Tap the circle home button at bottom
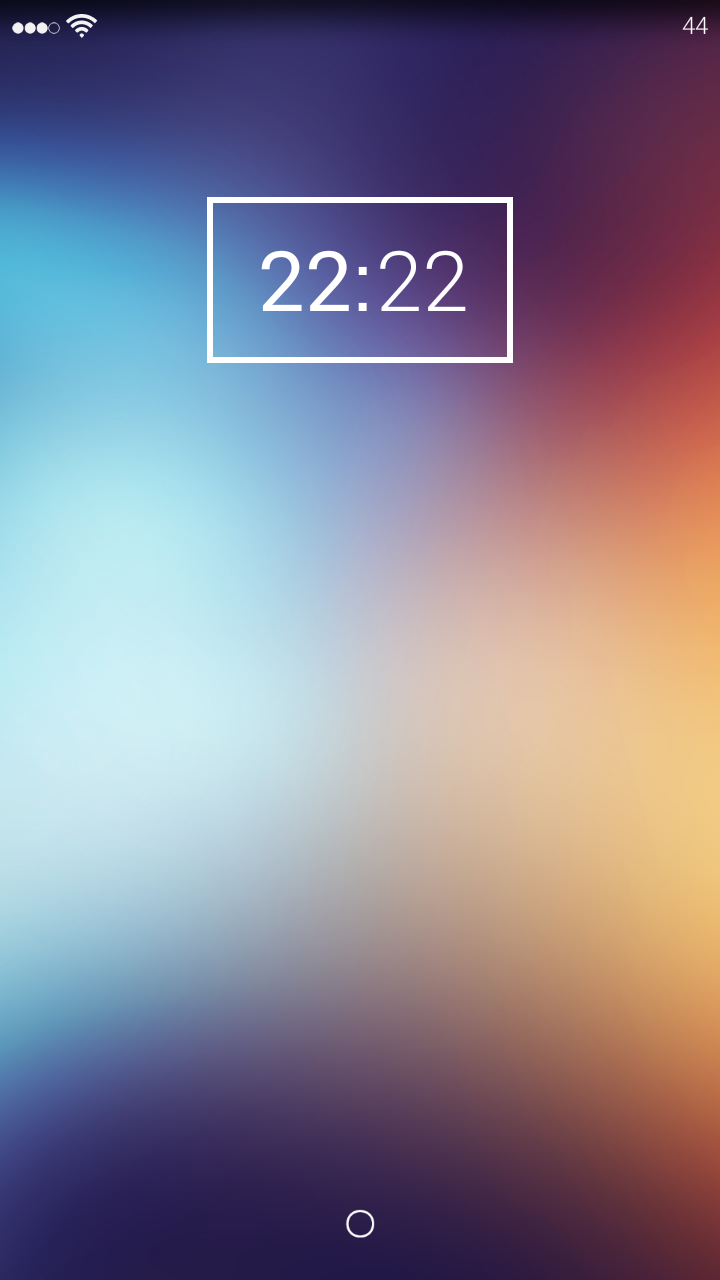This screenshot has height=1280, width=720. (x=360, y=1223)
